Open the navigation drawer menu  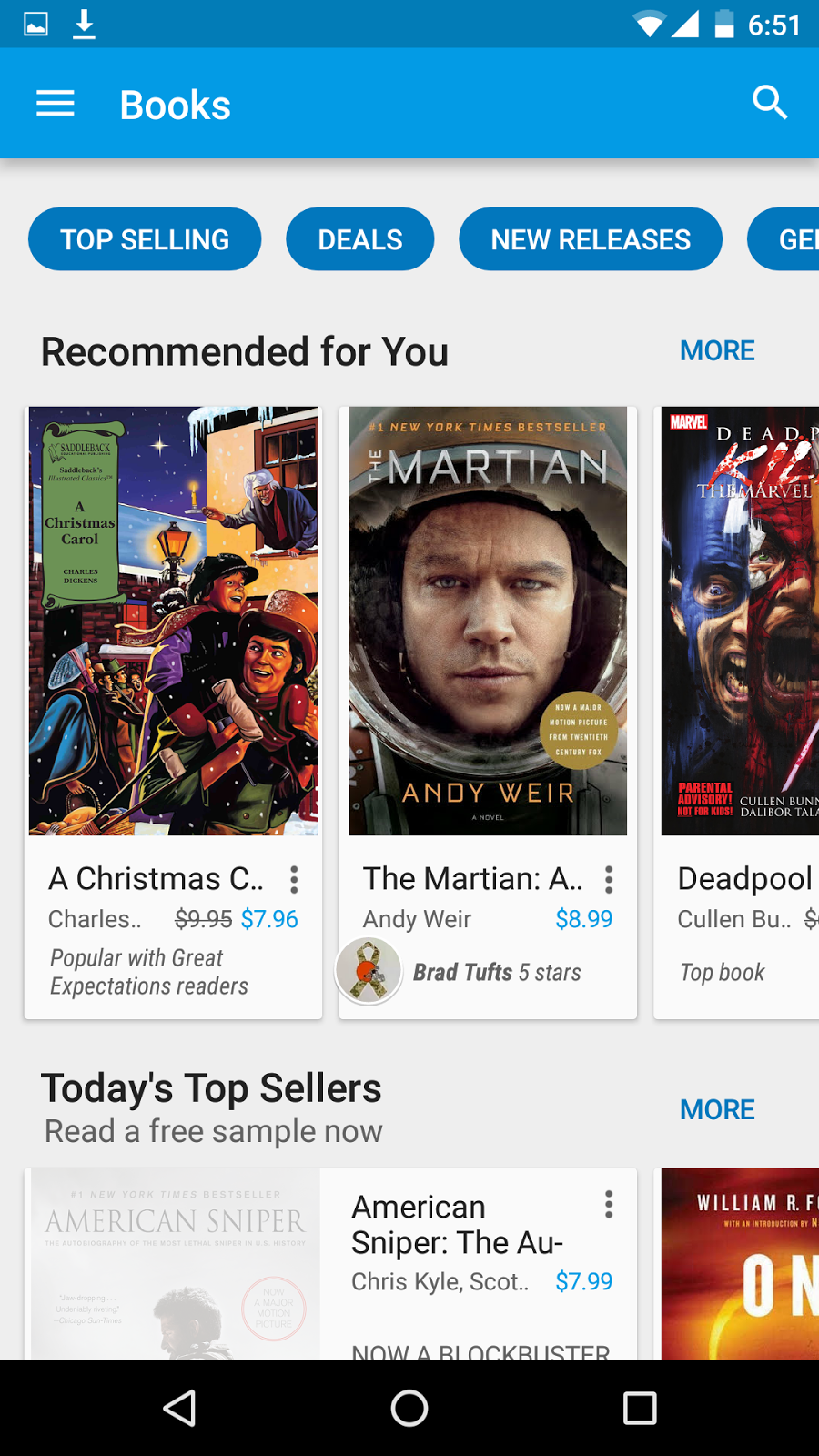coord(55,103)
